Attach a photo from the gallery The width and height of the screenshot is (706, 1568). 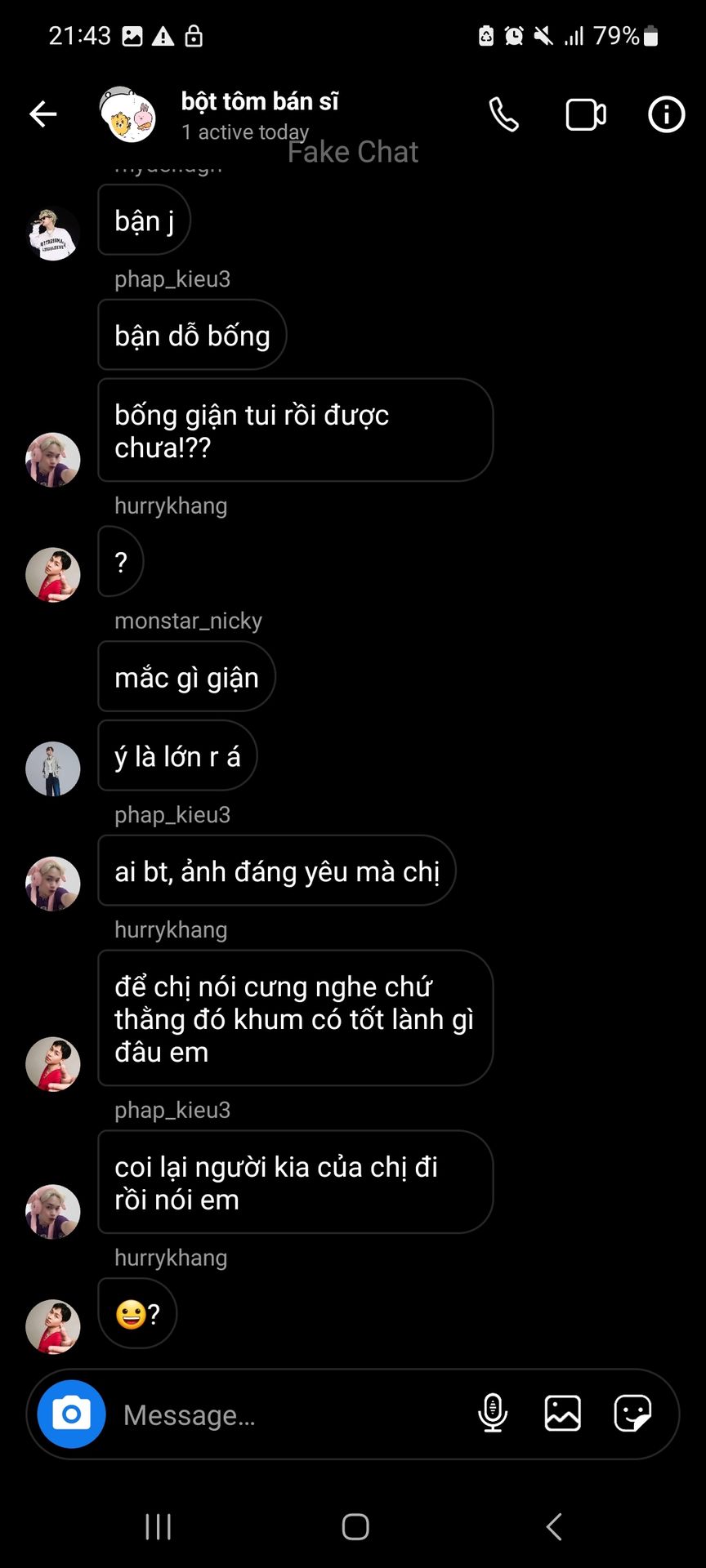tap(563, 1414)
